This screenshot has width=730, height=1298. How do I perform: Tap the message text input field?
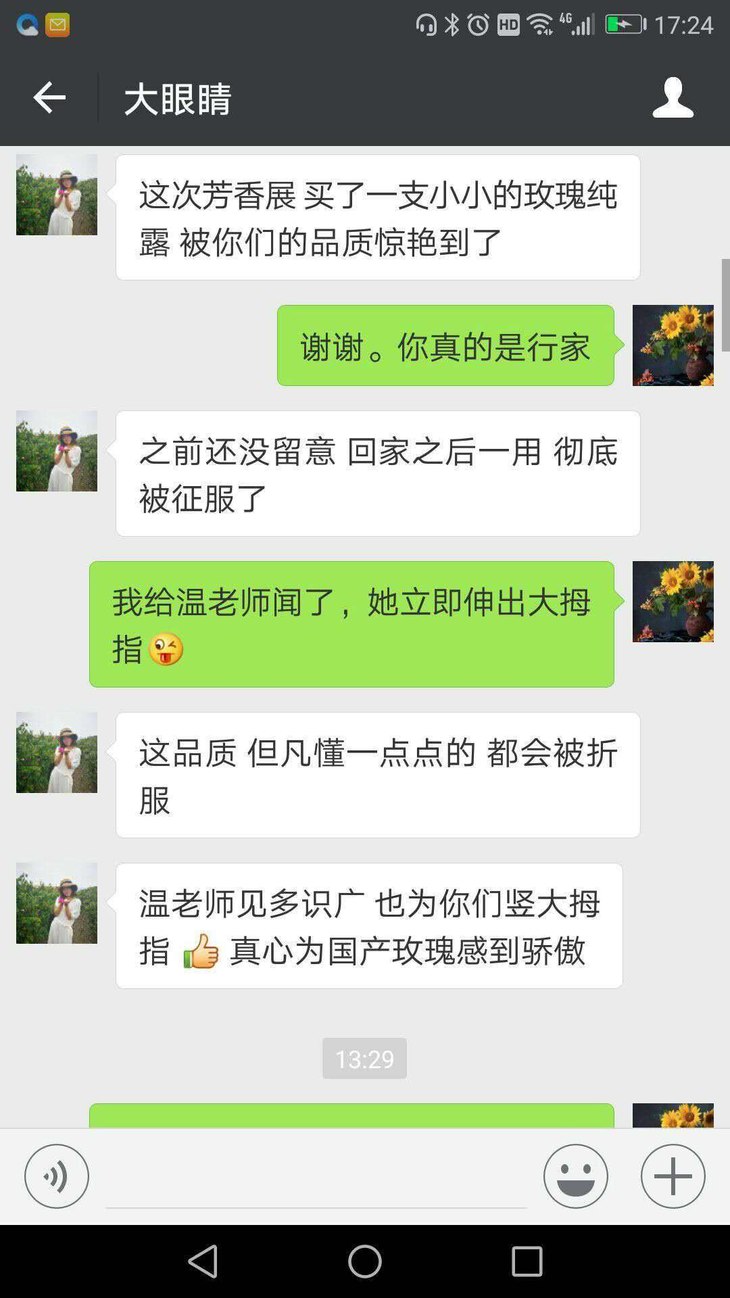tap(316, 1178)
